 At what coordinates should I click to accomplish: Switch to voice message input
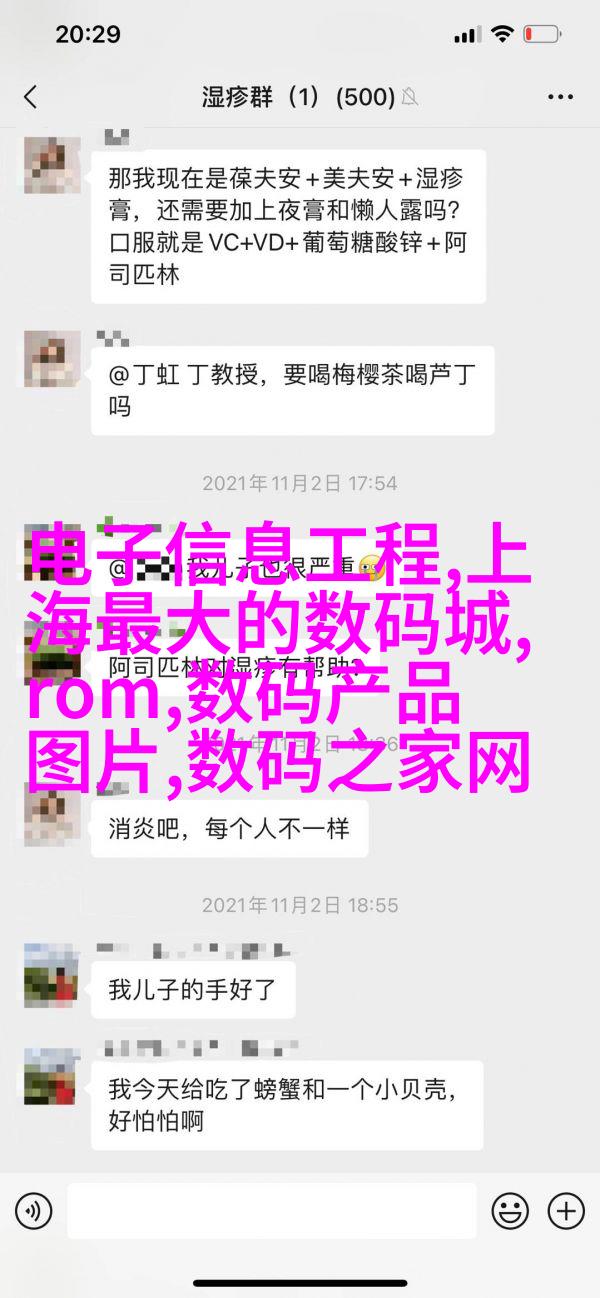coord(33,1211)
